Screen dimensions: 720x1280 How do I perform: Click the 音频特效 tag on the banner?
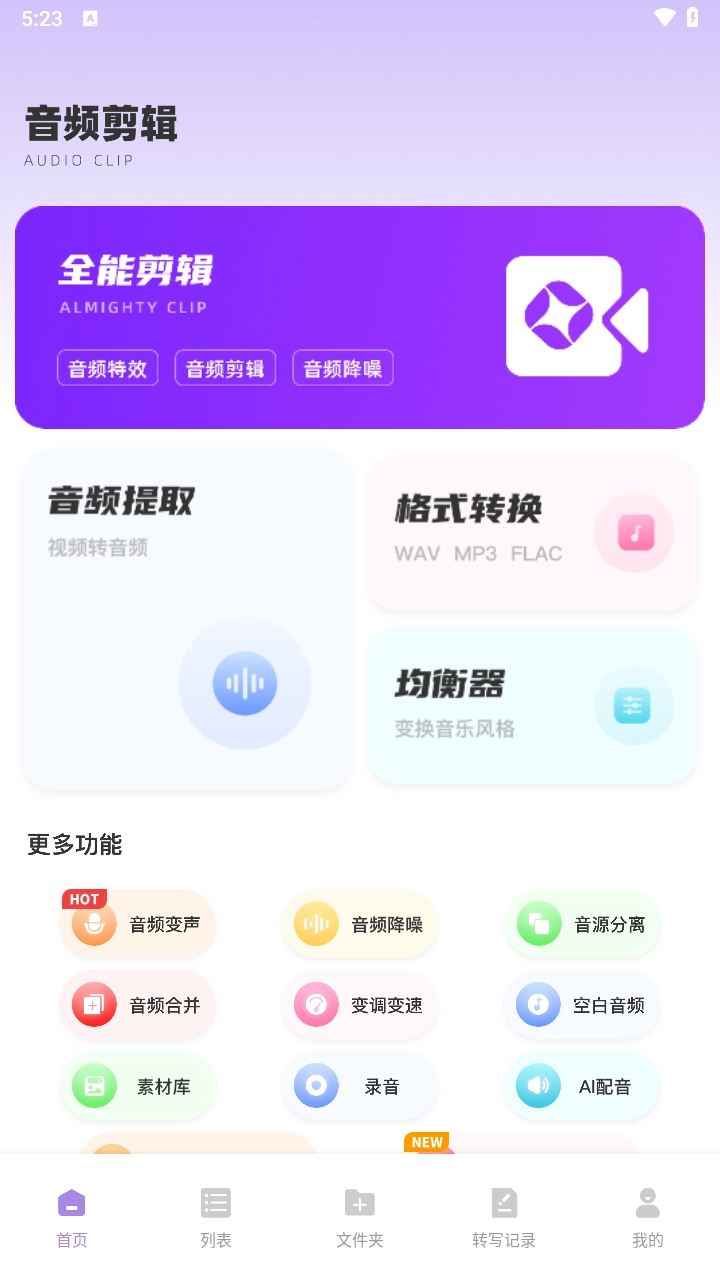tap(107, 367)
